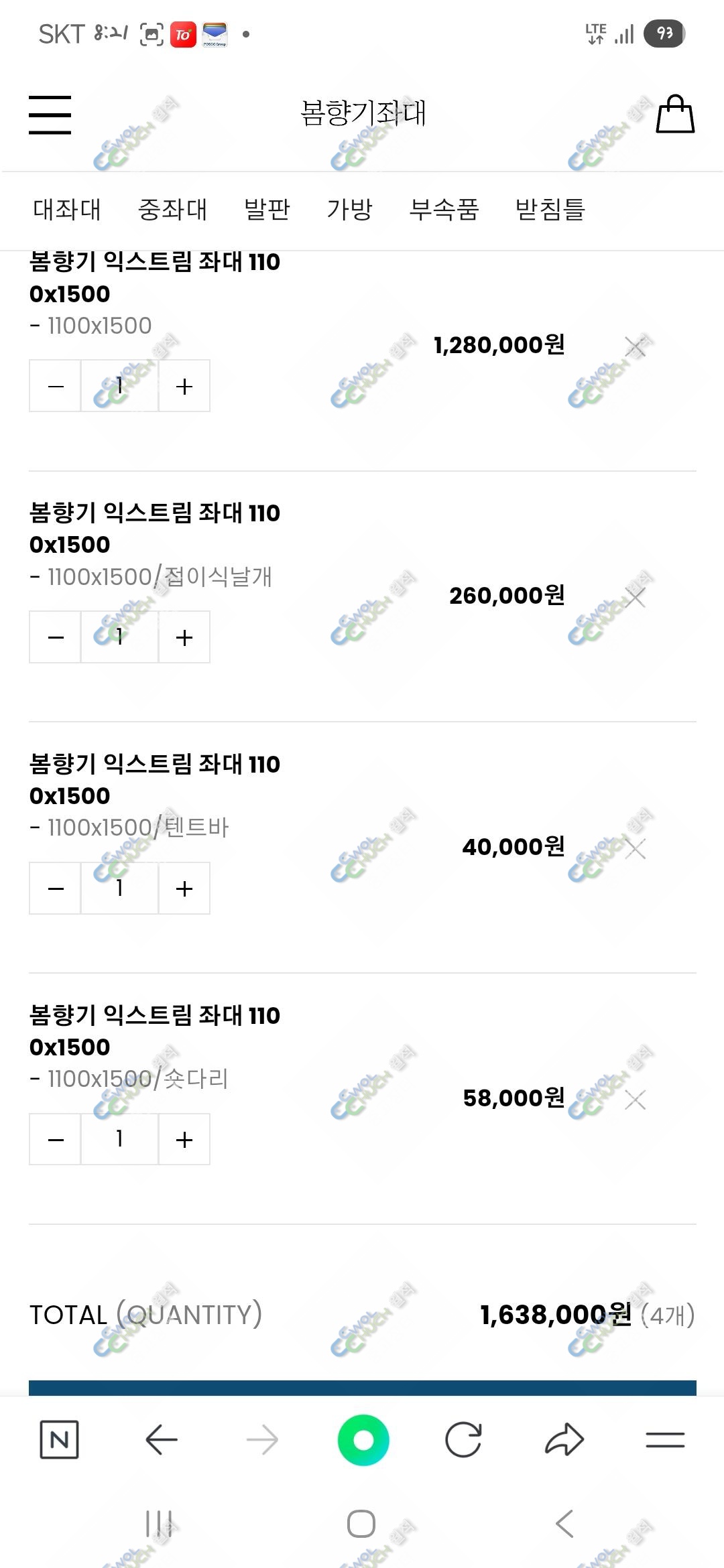Open the shopping bag cart
This screenshot has width=724, height=1568.
pos(674,115)
